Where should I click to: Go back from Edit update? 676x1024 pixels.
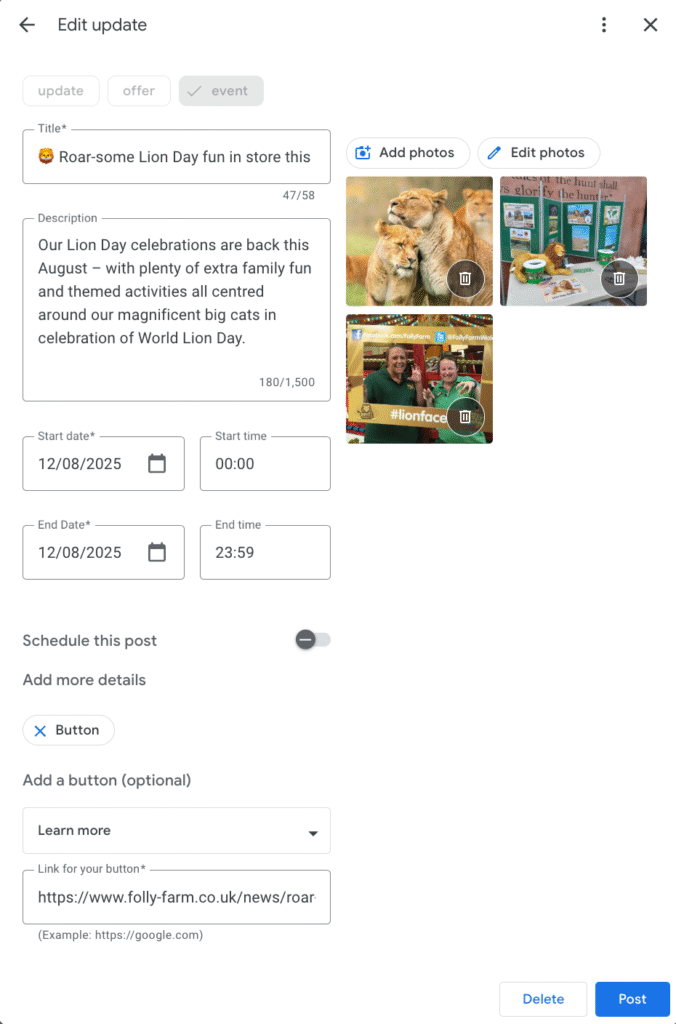click(x=27, y=25)
